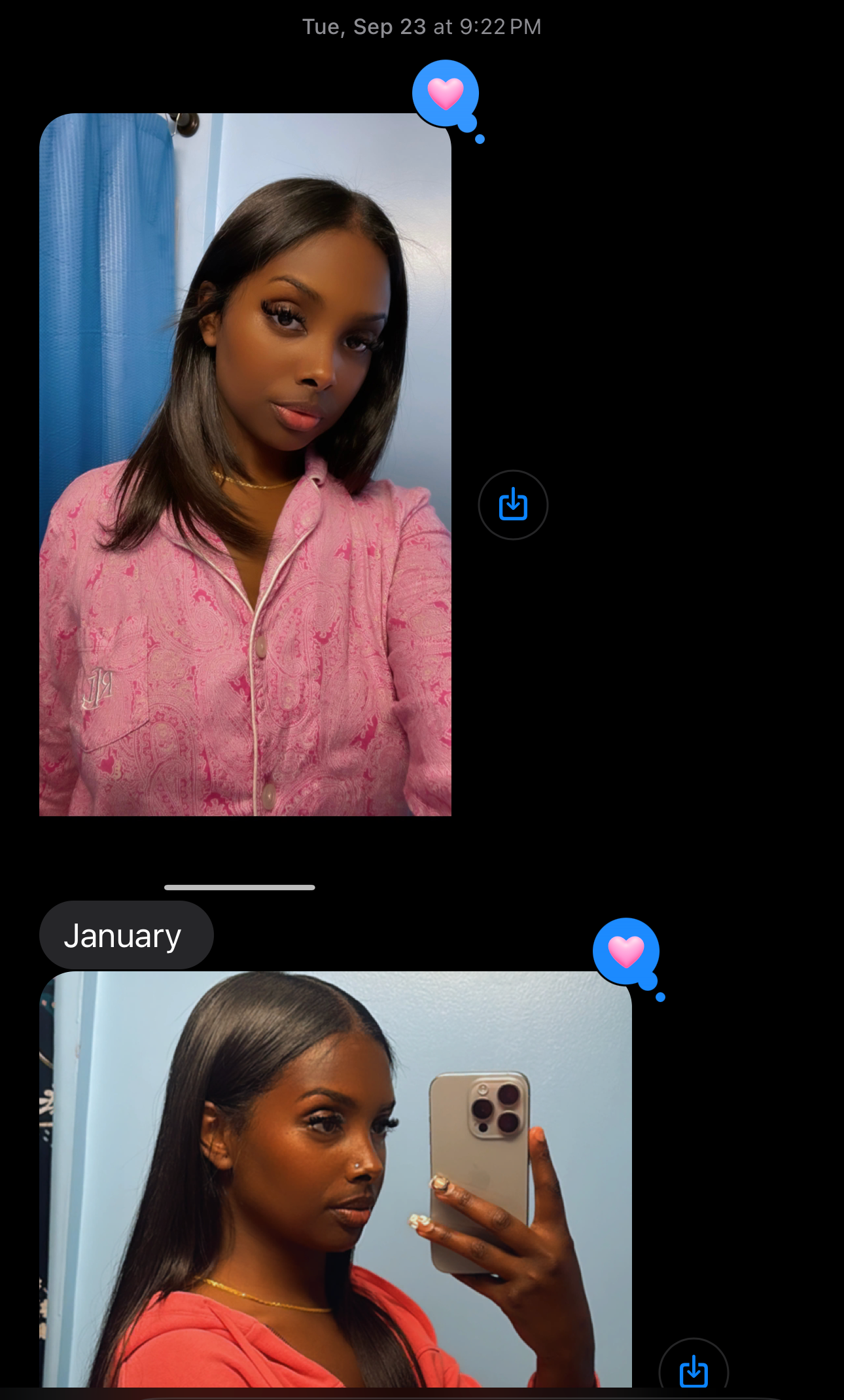
Task: Tap the heart reaction on the mirror selfie
Action: point(626,952)
